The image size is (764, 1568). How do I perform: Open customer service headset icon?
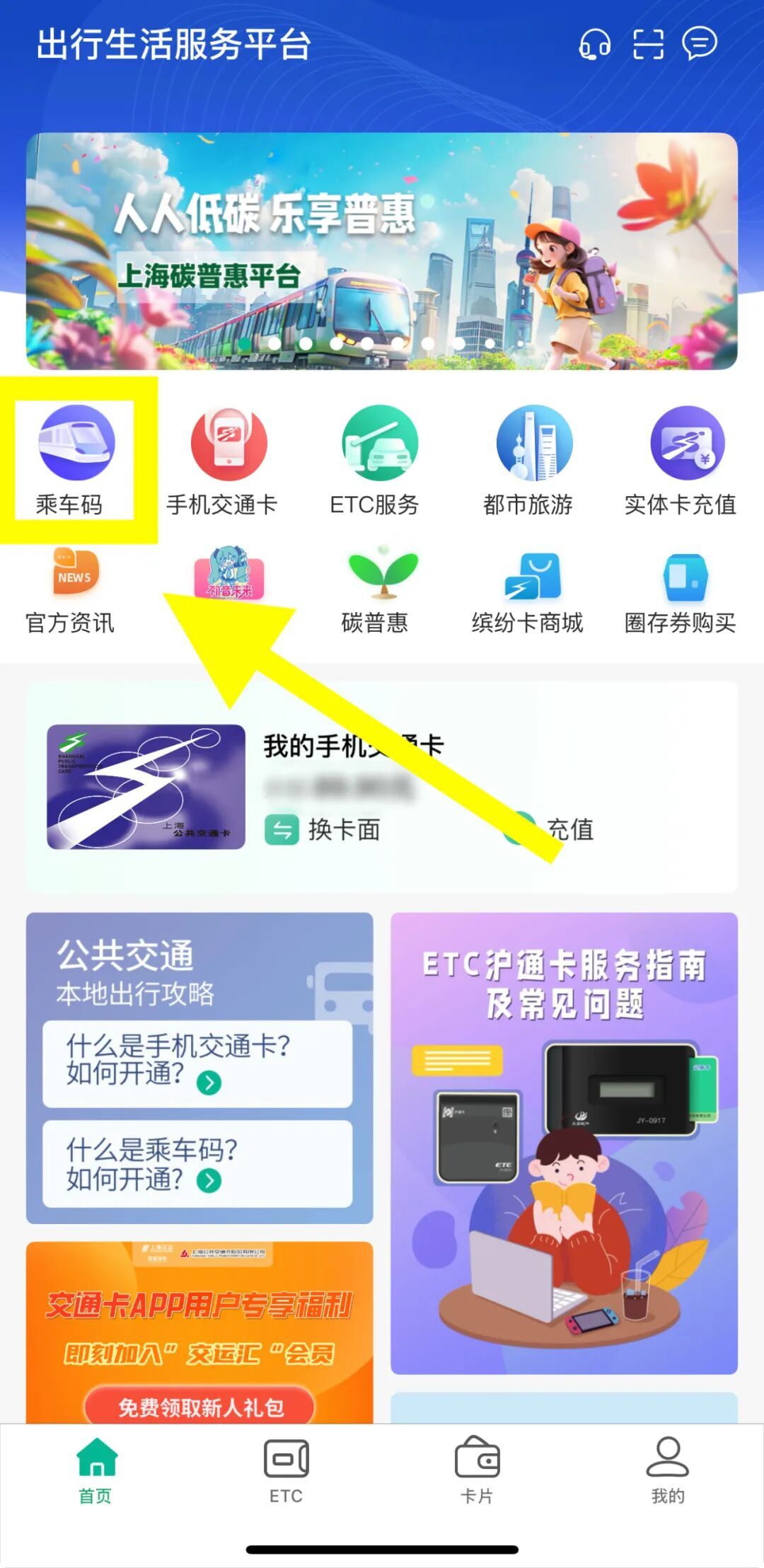pyautogui.click(x=594, y=44)
